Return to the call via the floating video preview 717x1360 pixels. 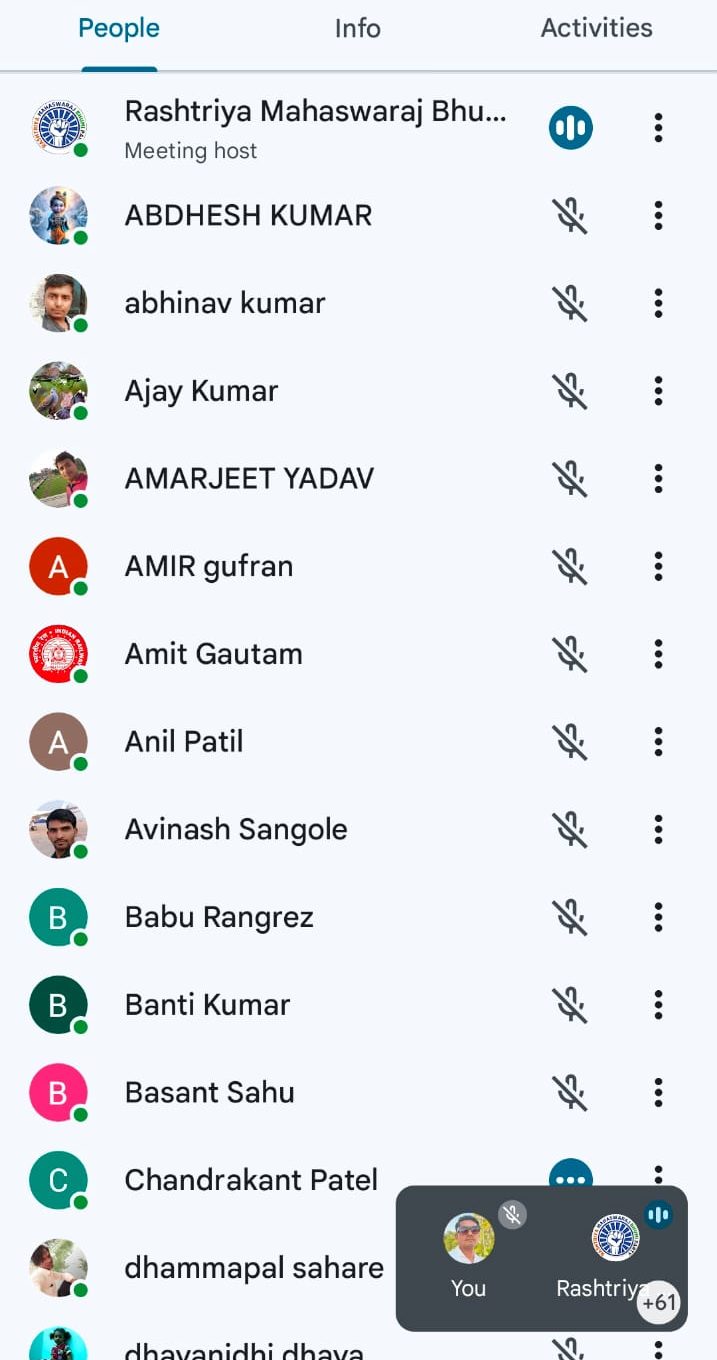coord(541,1258)
